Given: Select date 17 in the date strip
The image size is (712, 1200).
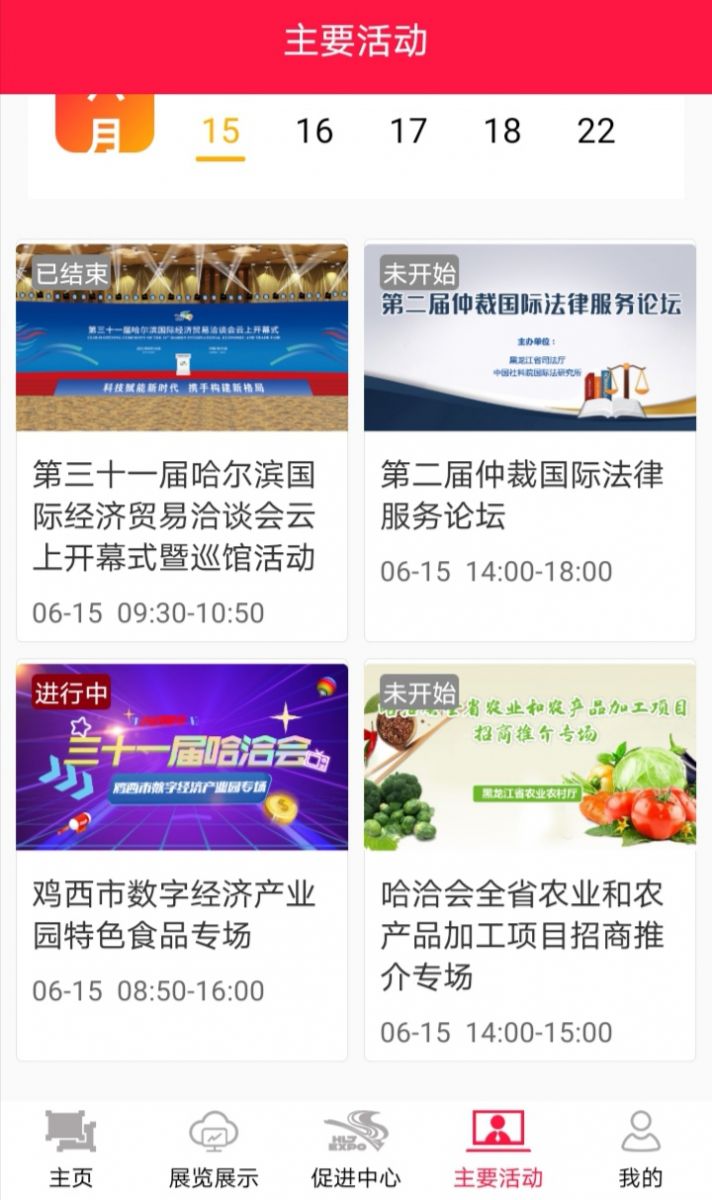Looking at the screenshot, I should (408, 131).
